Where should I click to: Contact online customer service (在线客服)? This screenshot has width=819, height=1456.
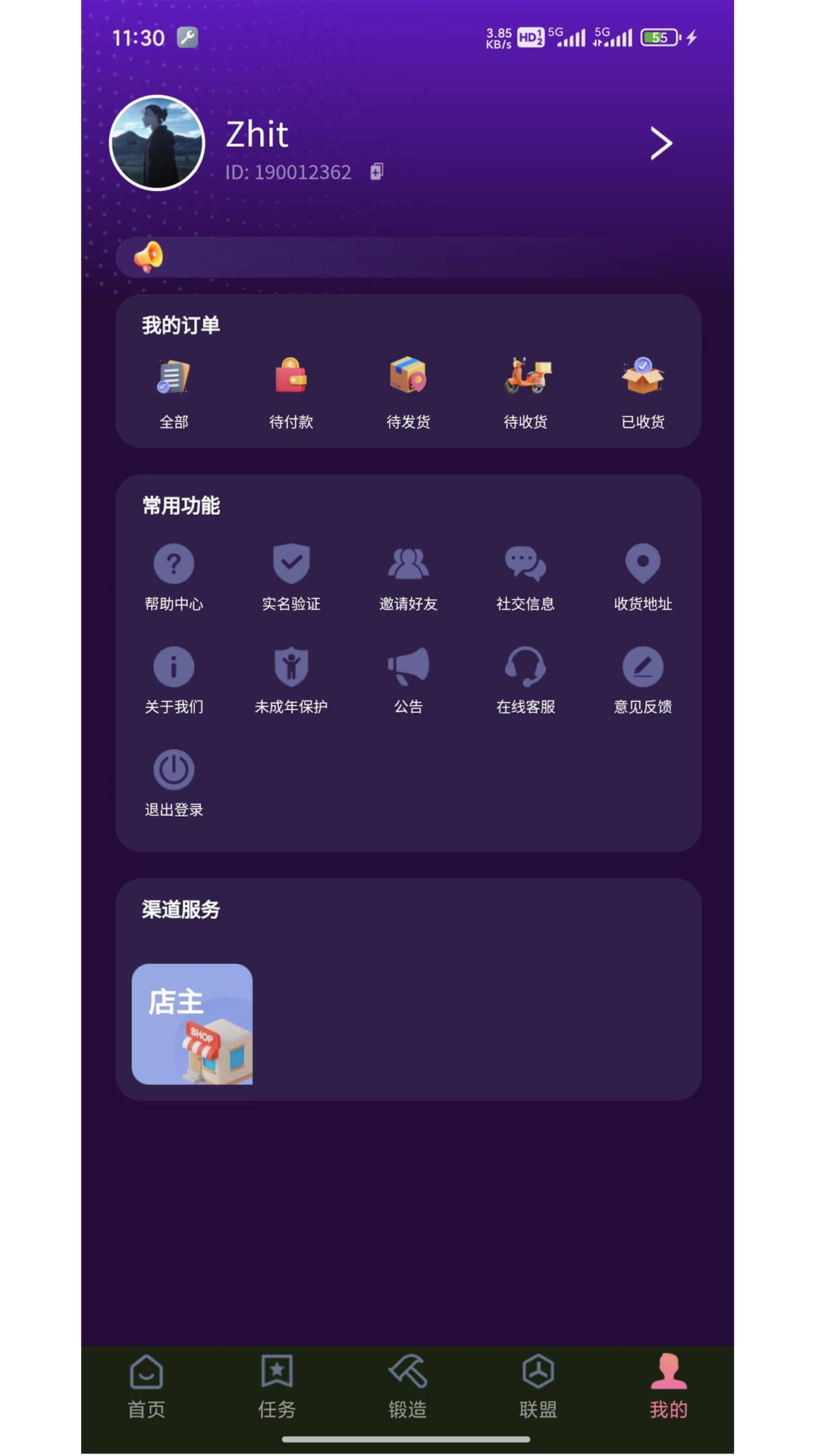tap(526, 680)
